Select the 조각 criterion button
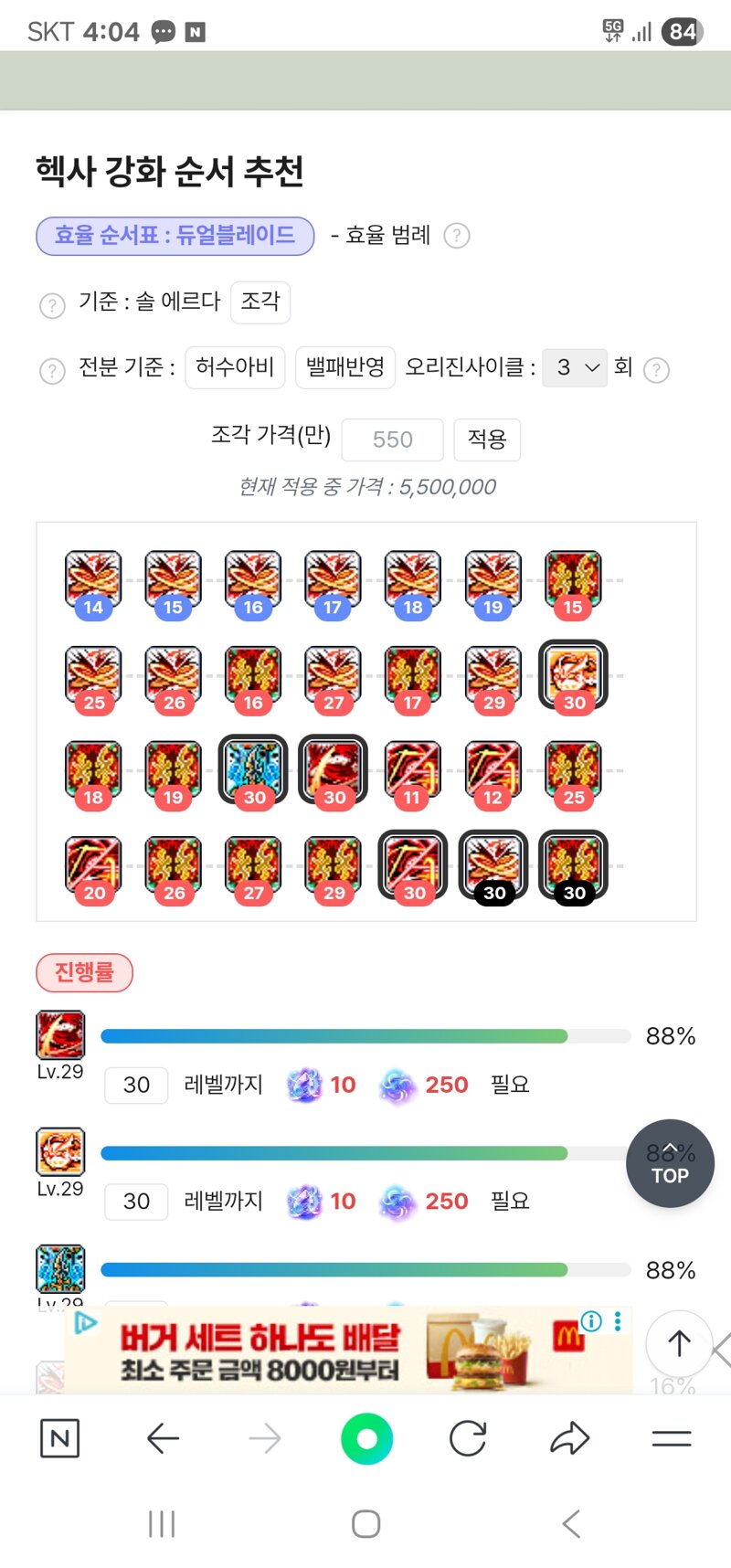 [x=260, y=302]
